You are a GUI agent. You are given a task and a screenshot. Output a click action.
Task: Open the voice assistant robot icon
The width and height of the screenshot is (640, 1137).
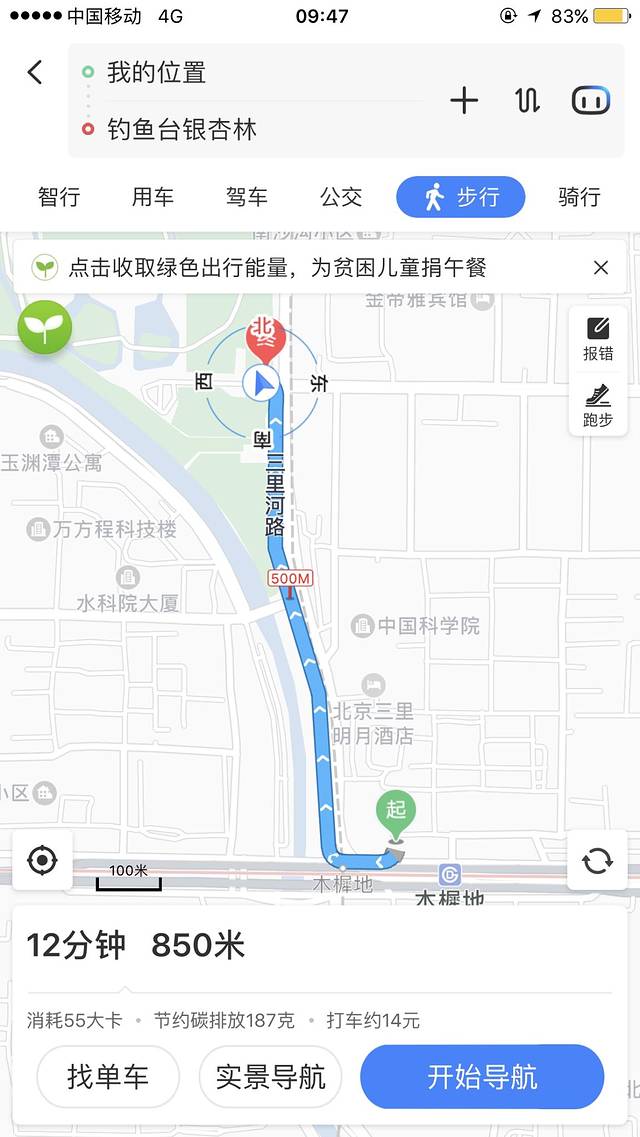(x=591, y=101)
